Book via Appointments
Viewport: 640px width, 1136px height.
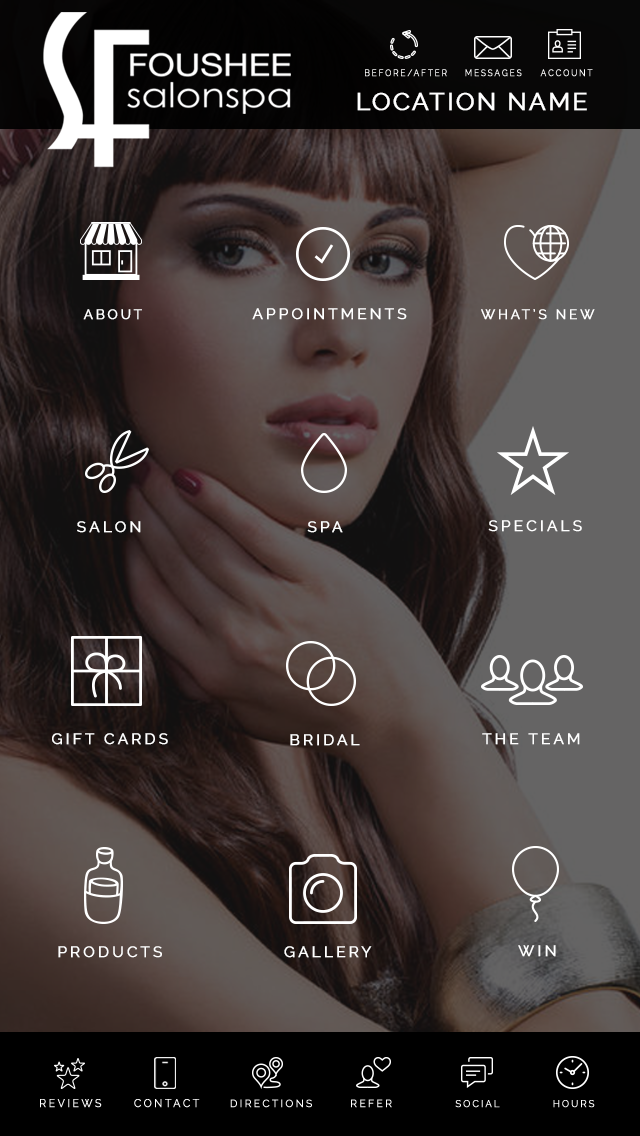click(x=330, y=274)
